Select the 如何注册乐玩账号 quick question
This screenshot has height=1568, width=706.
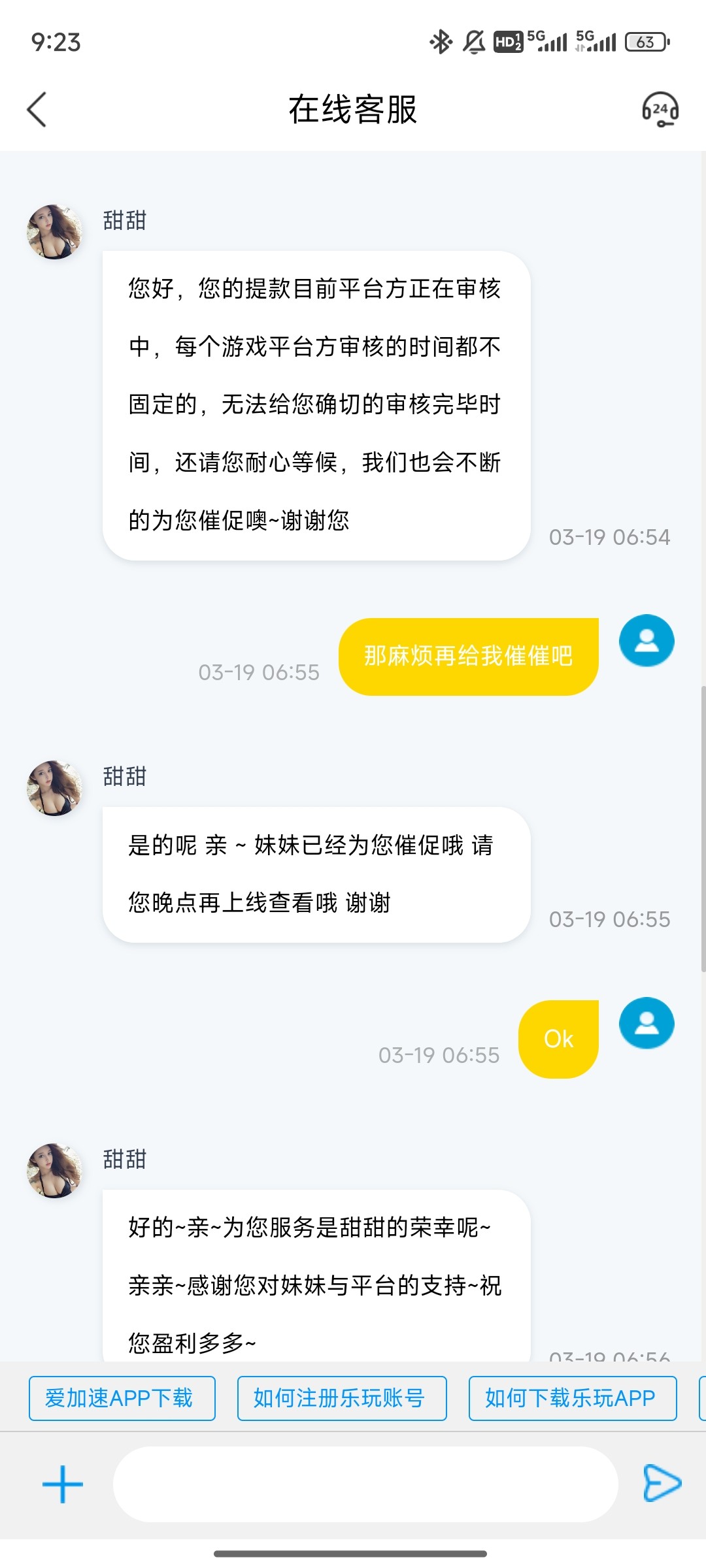[342, 1398]
